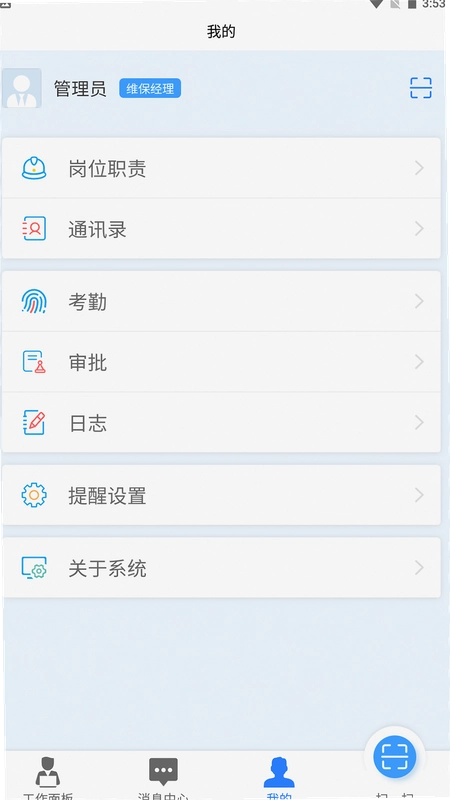Select the 我的 tab
Screen dimensions: 450x800
pyautogui.click(x=279, y=777)
